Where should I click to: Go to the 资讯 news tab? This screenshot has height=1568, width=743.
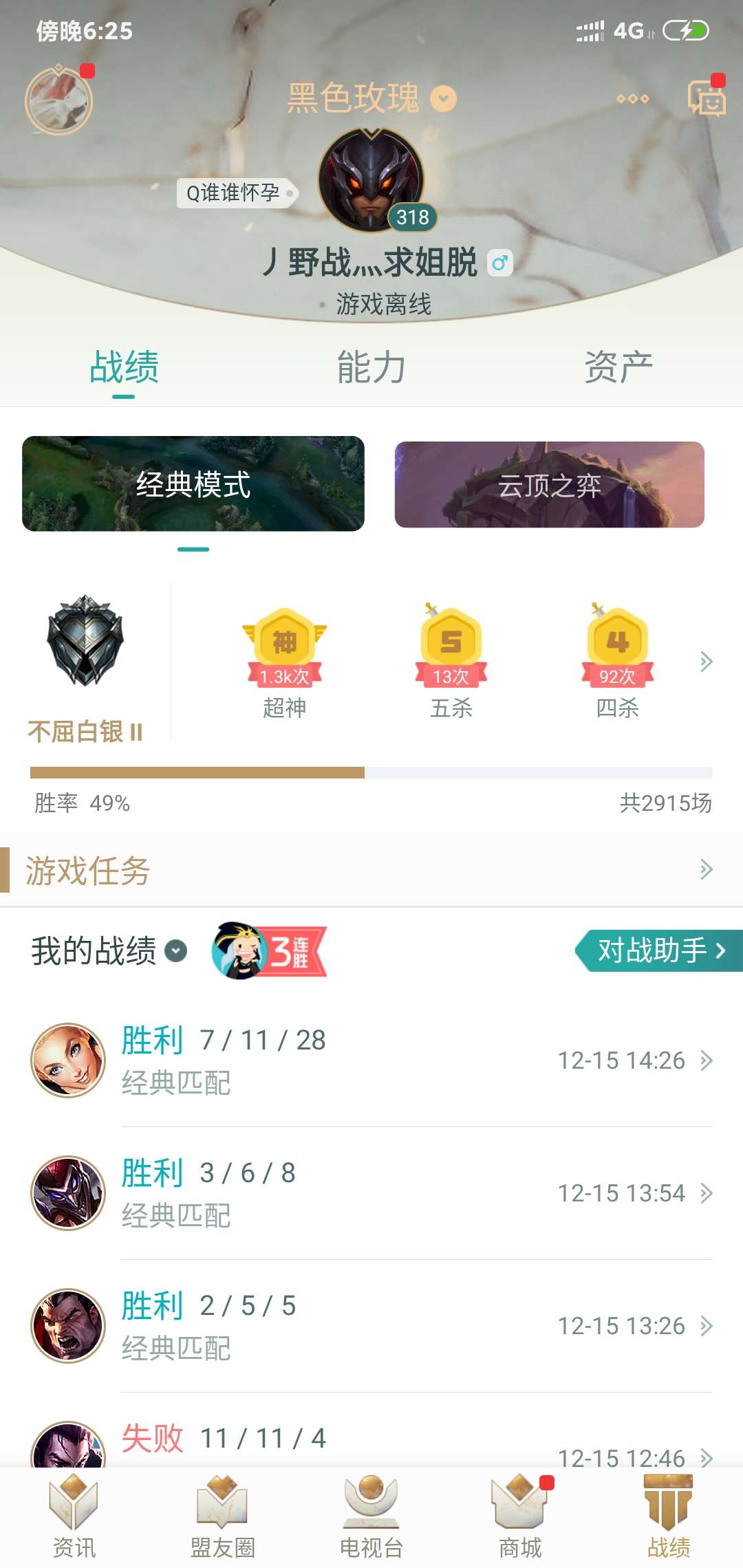tap(74, 1516)
